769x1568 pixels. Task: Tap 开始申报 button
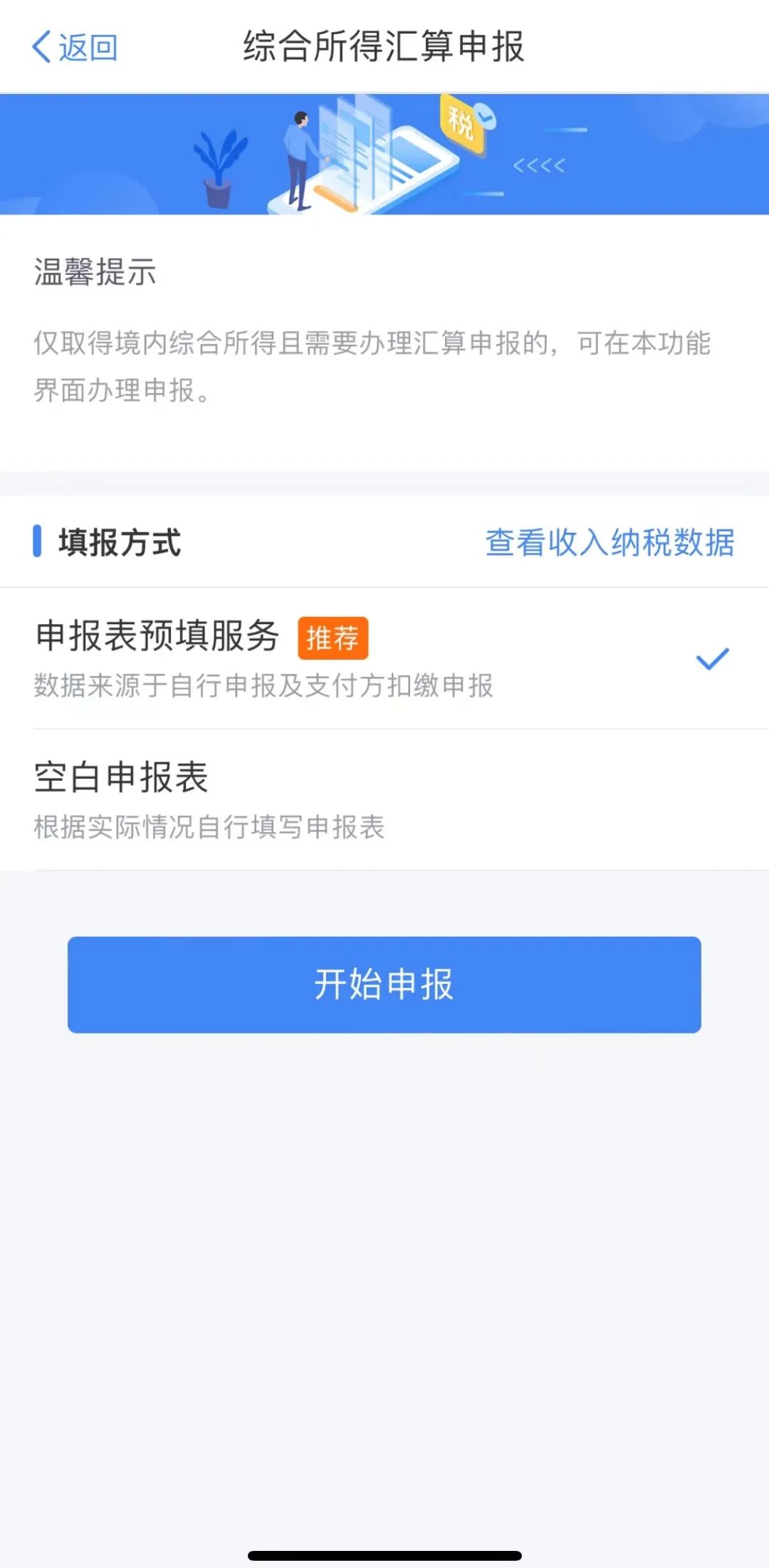point(384,985)
